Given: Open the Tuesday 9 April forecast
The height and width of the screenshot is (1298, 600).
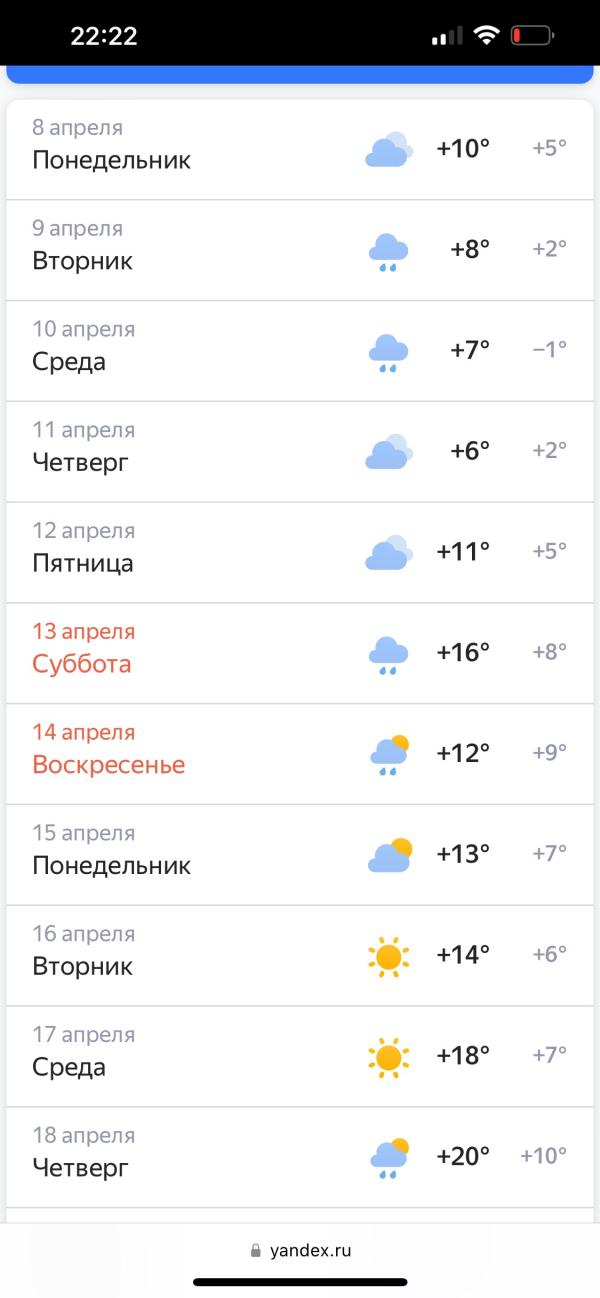Looking at the screenshot, I should coord(300,250).
